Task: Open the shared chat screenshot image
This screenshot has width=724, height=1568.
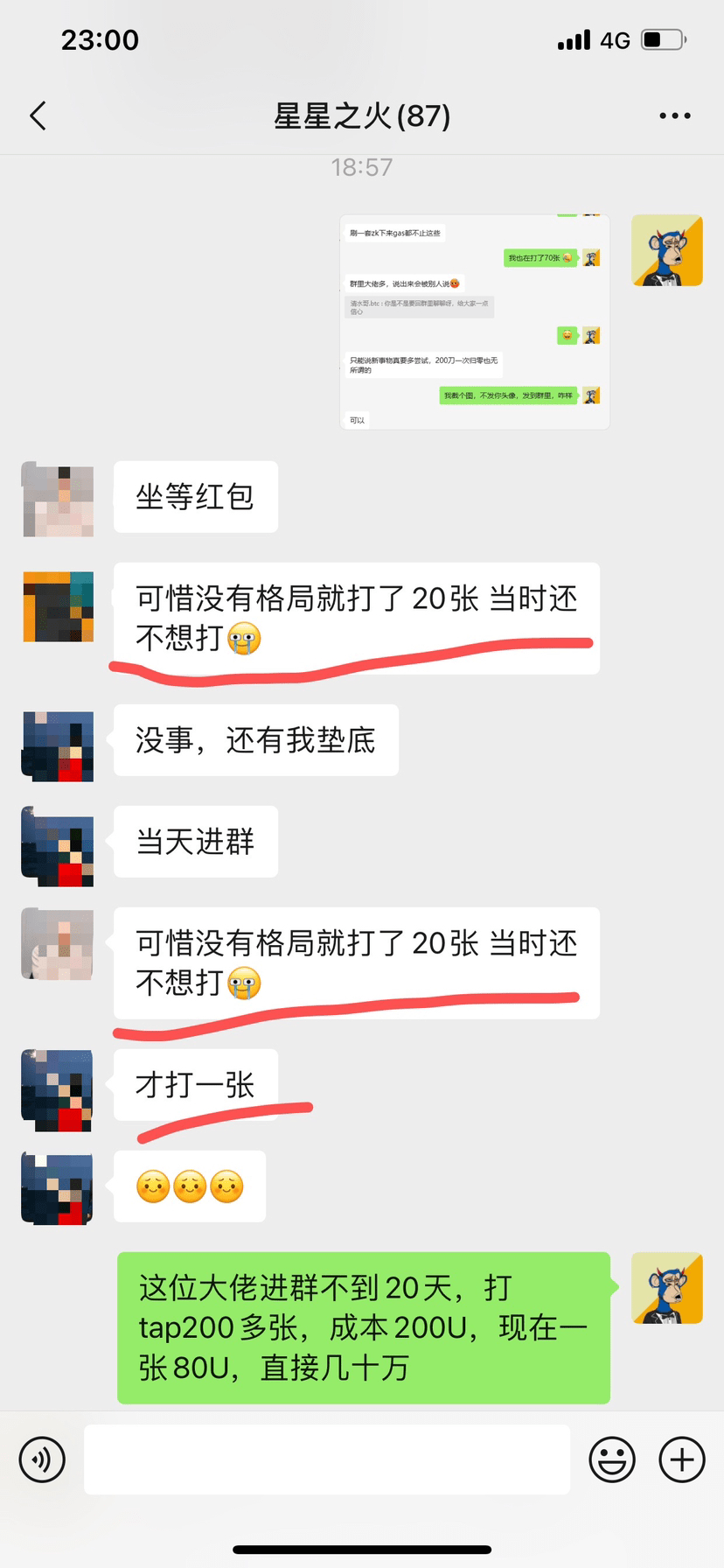Action: pos(474,322)
